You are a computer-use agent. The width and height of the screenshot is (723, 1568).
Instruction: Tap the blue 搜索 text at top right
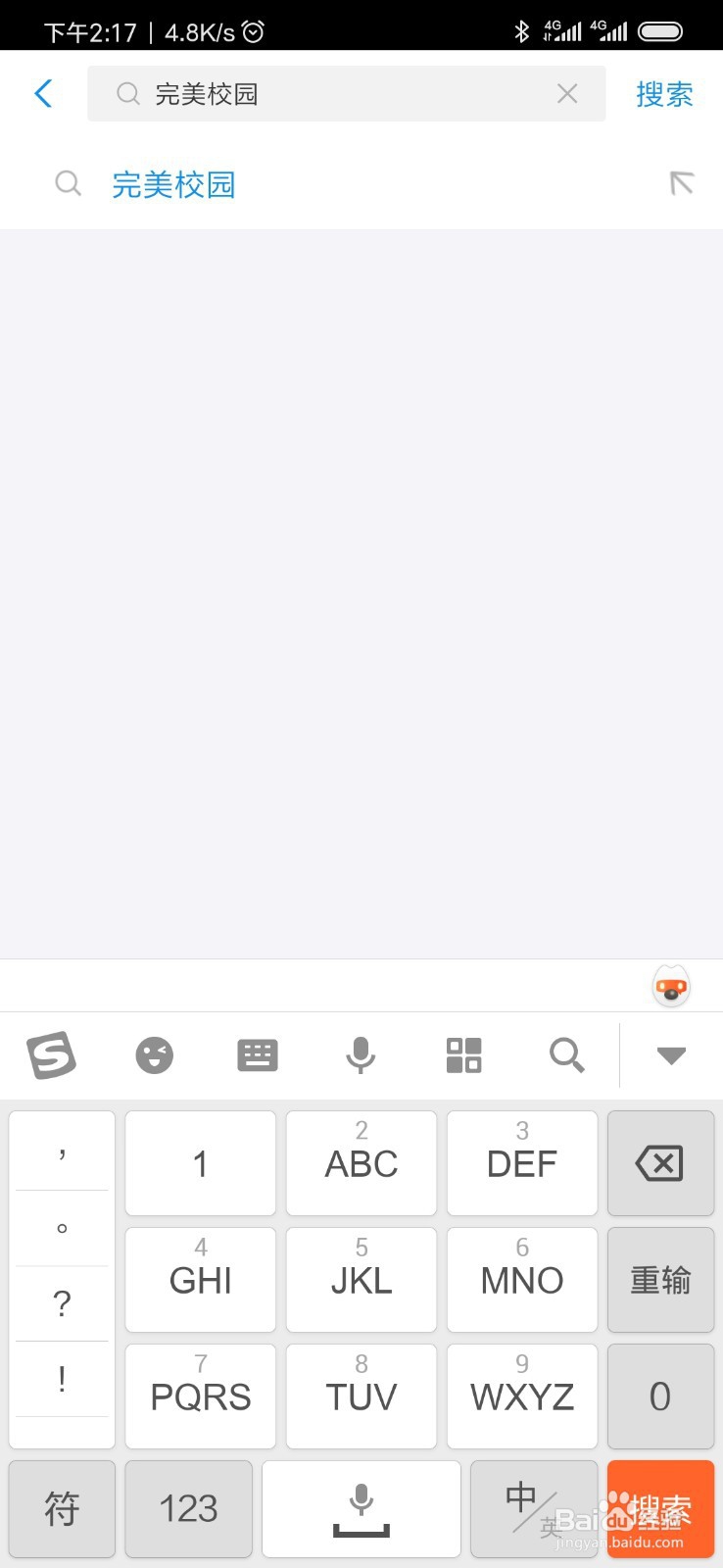click(x=663, y=93)
